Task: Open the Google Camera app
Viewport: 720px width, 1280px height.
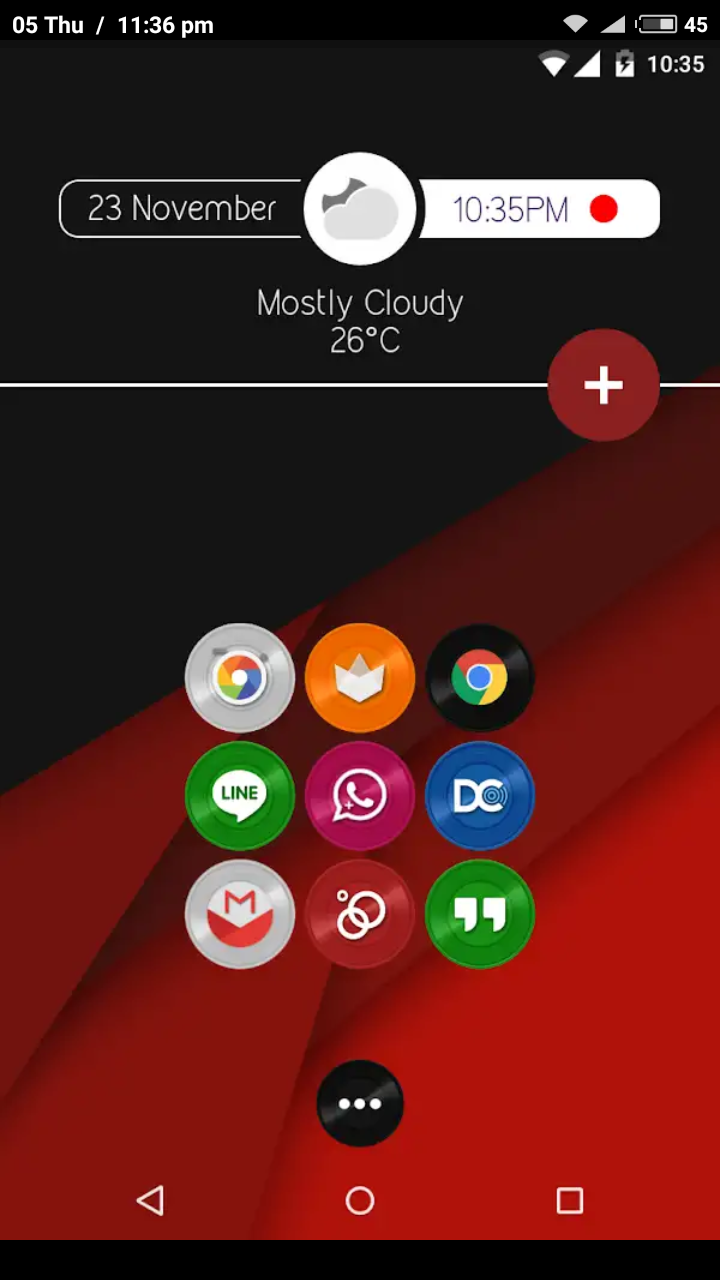Action: (240, 679)
